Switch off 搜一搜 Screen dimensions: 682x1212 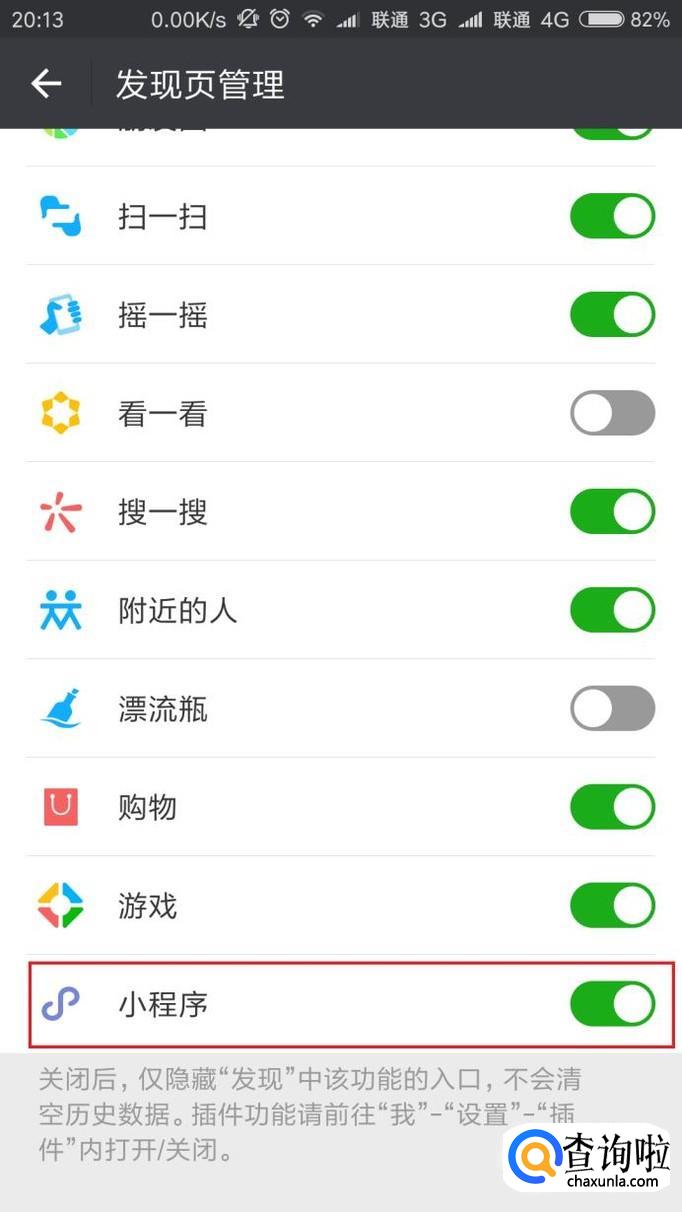(x=612, y=512)
